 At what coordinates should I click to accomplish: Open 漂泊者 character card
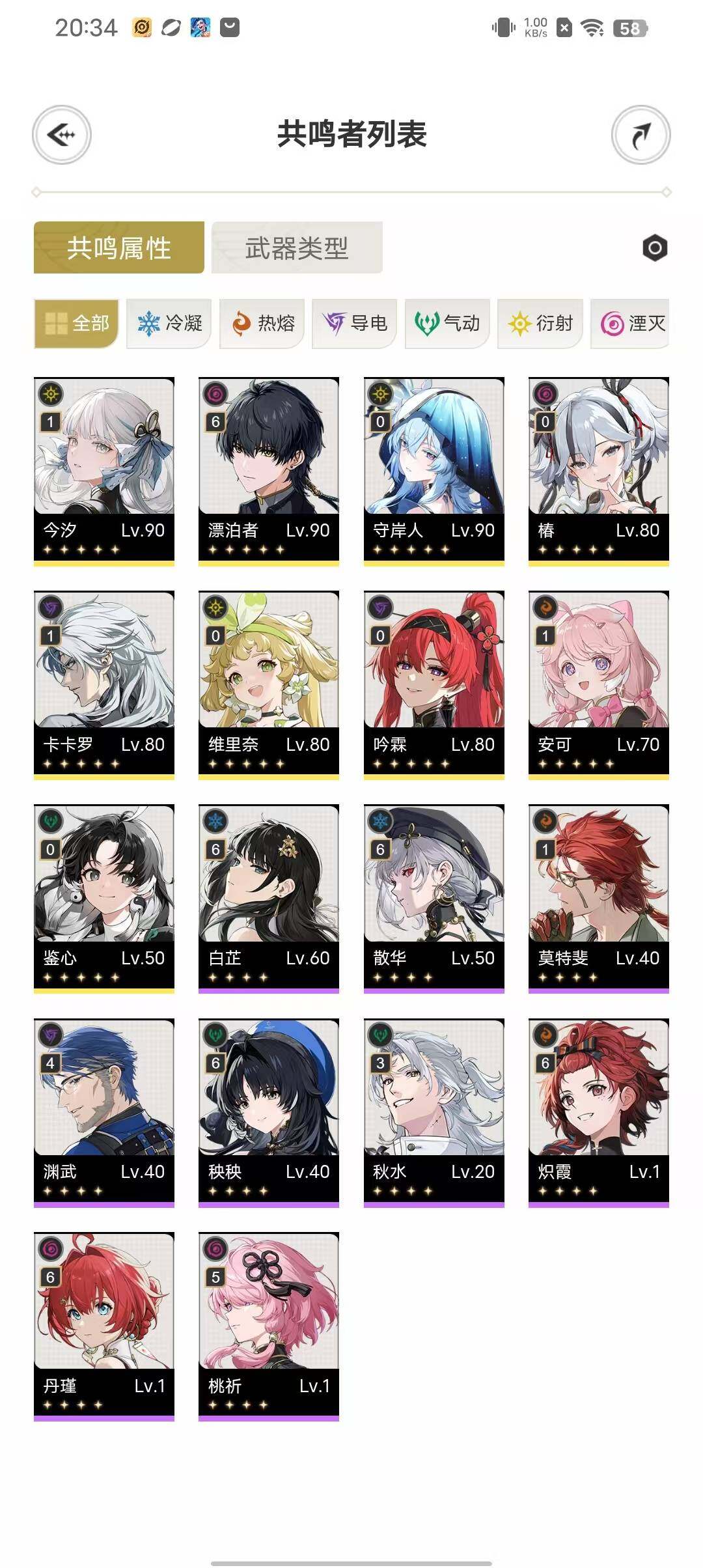coord(269,469)
